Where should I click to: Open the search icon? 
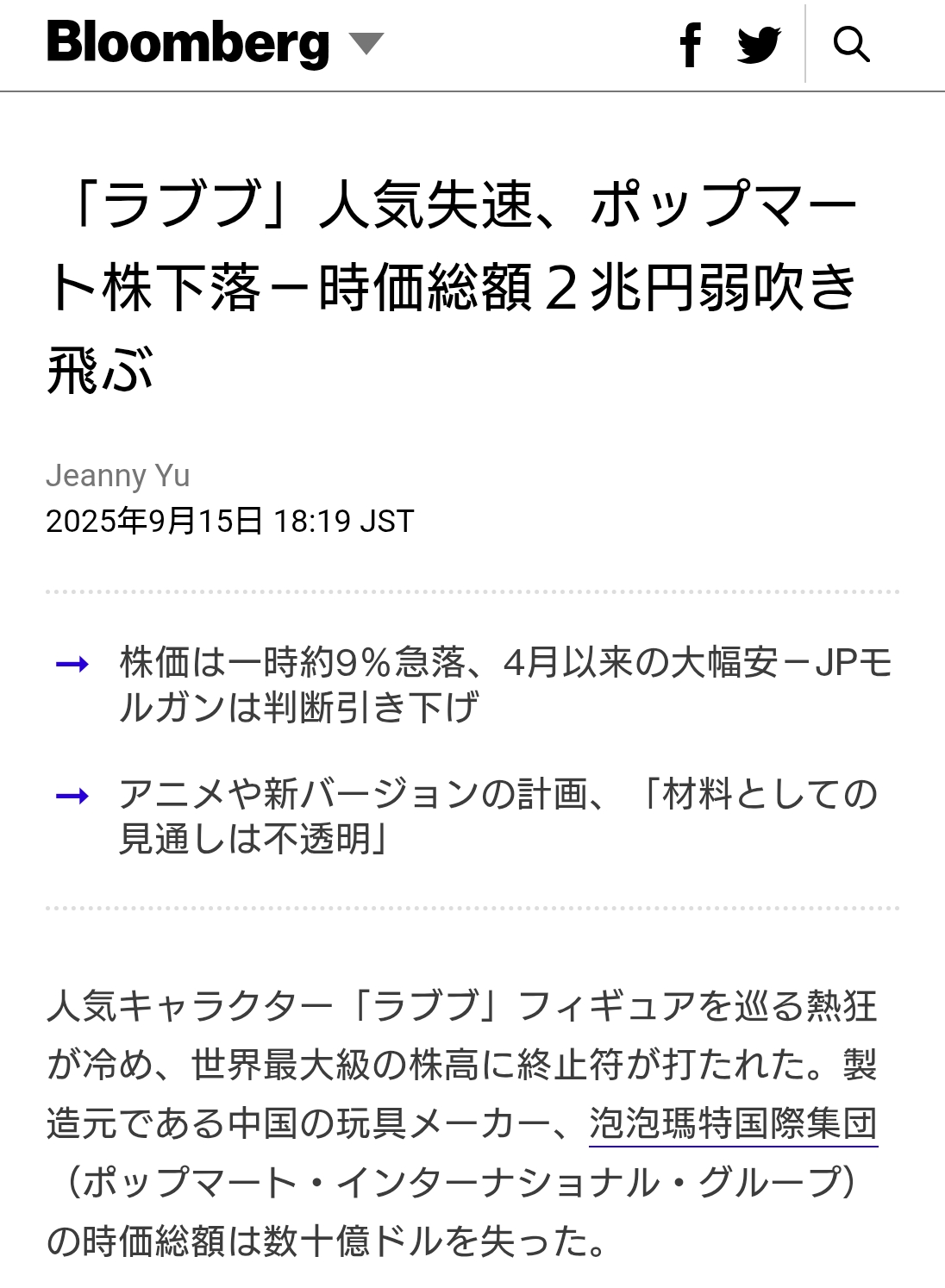pos(851,44)
